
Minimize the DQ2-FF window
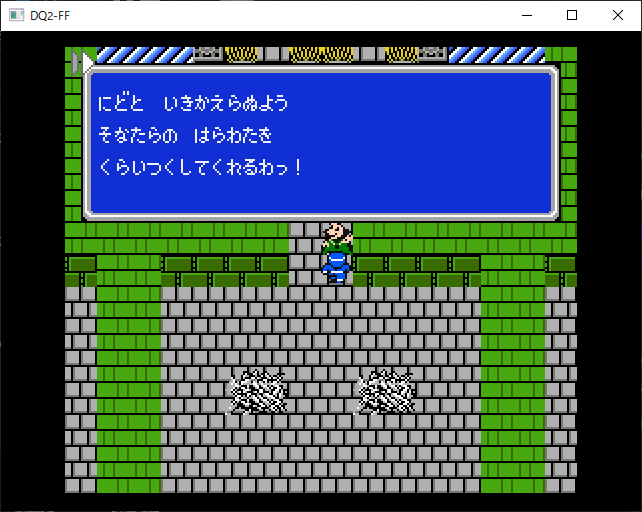[526, 15]
